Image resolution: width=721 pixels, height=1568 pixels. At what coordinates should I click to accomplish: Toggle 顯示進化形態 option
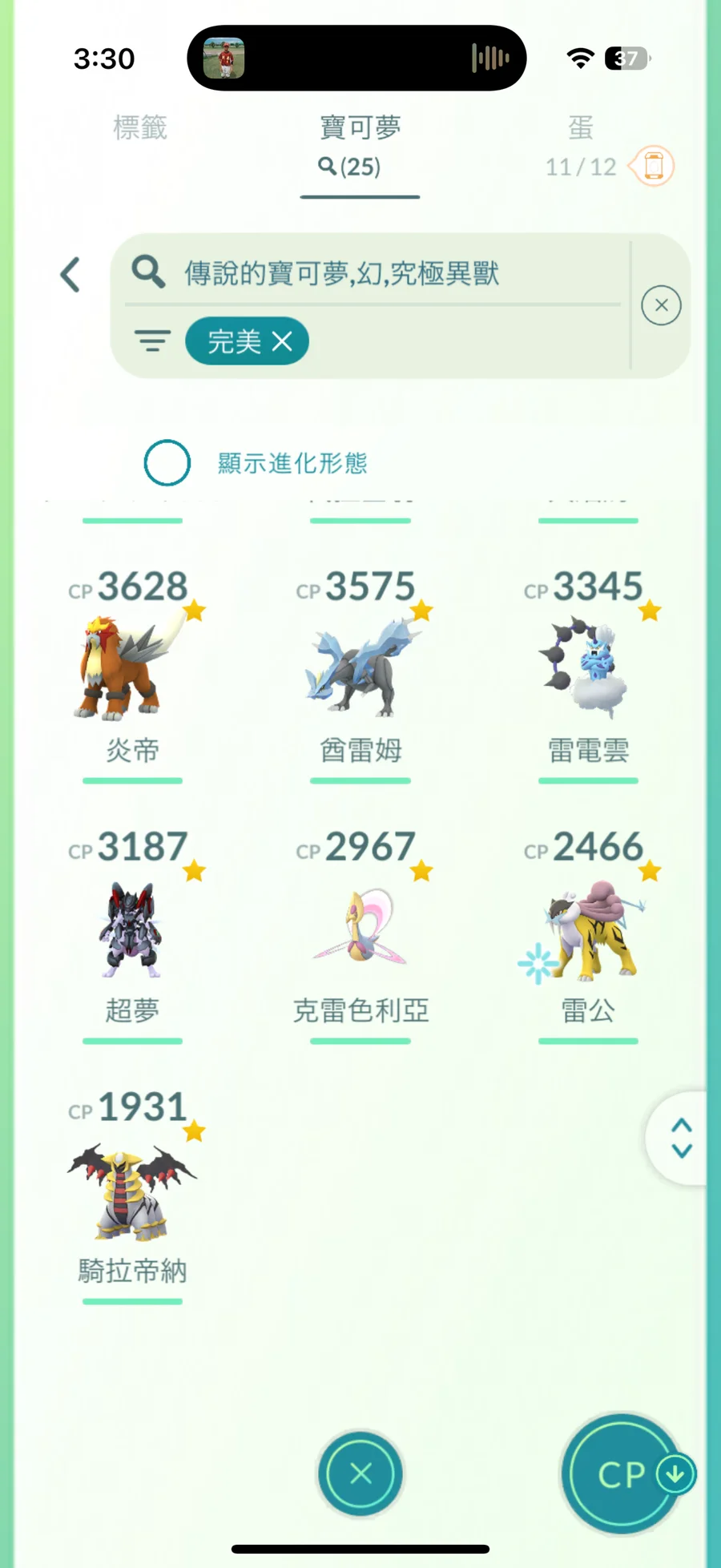167,463
